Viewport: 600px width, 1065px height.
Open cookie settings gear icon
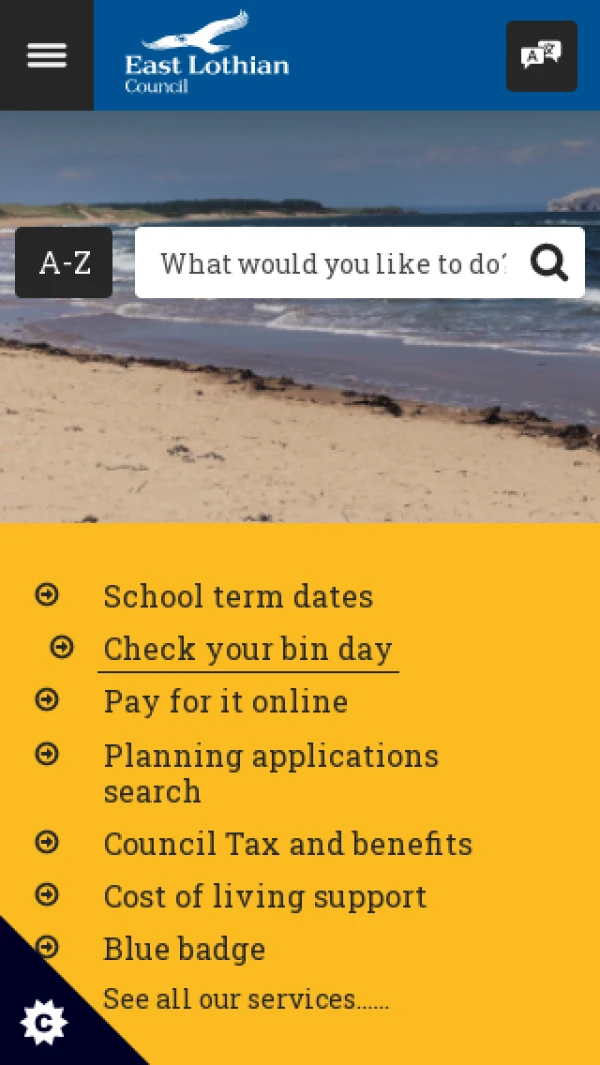(43, 1022)
